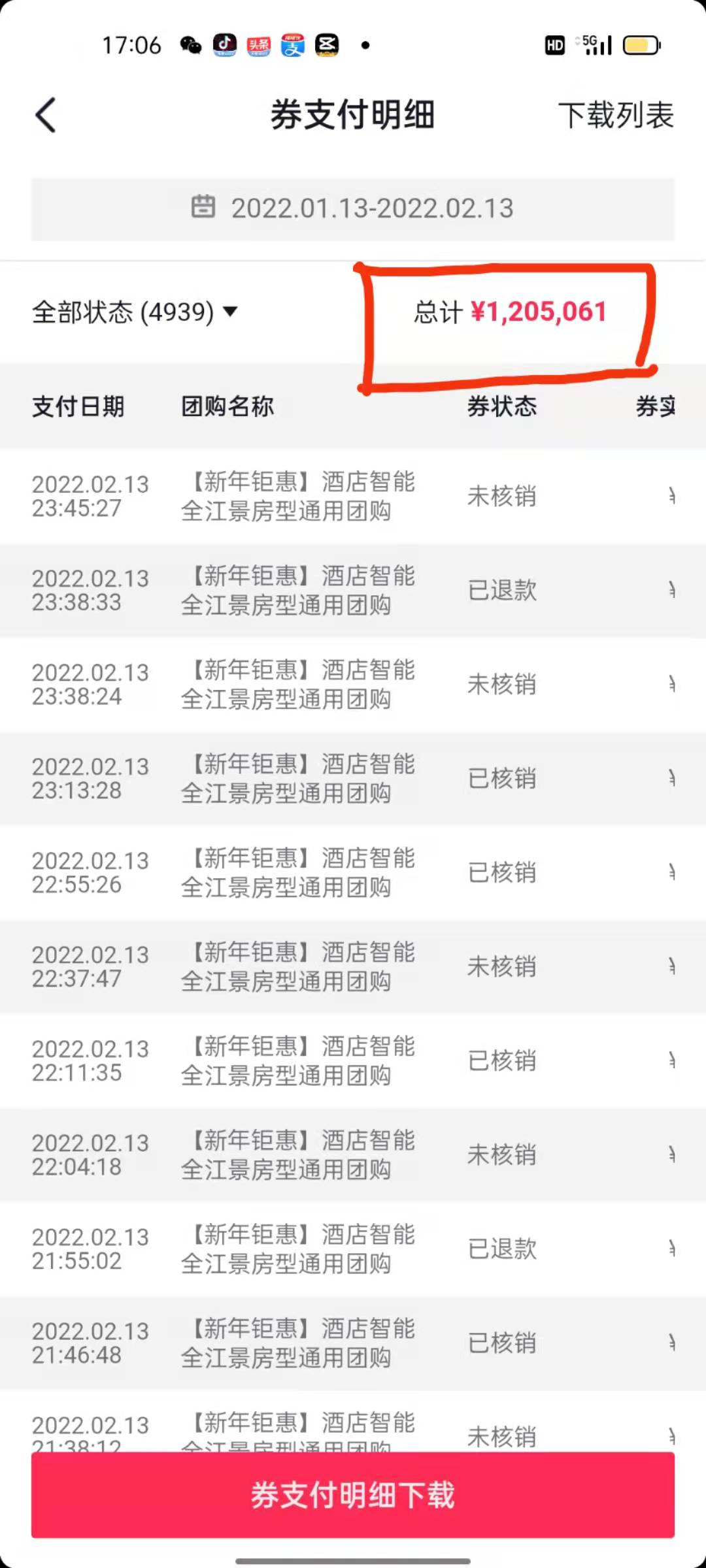
Task: Expand the 全部状态 (4939) filter
Action: (135, 312)
